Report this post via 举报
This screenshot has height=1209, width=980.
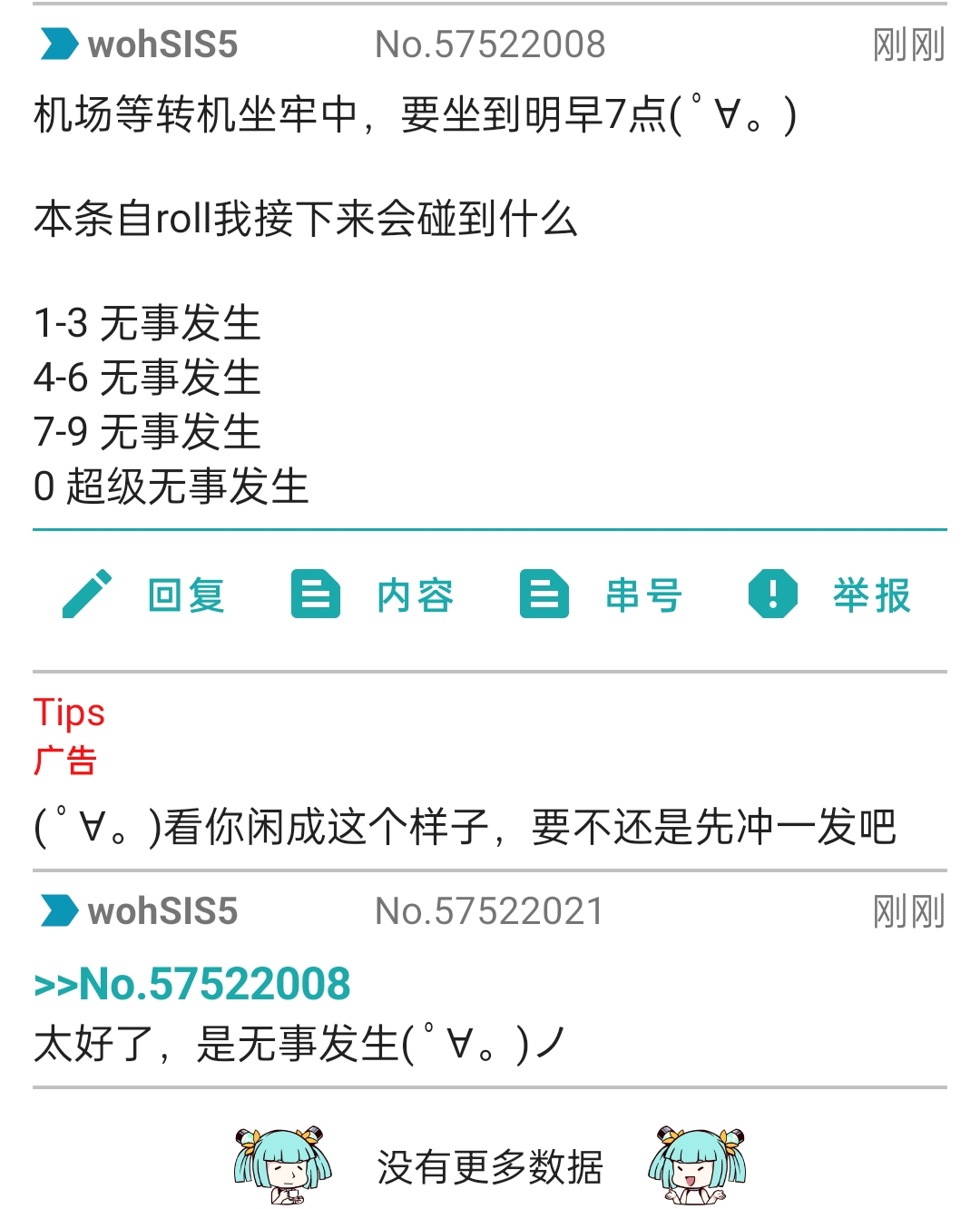(830, 595)
